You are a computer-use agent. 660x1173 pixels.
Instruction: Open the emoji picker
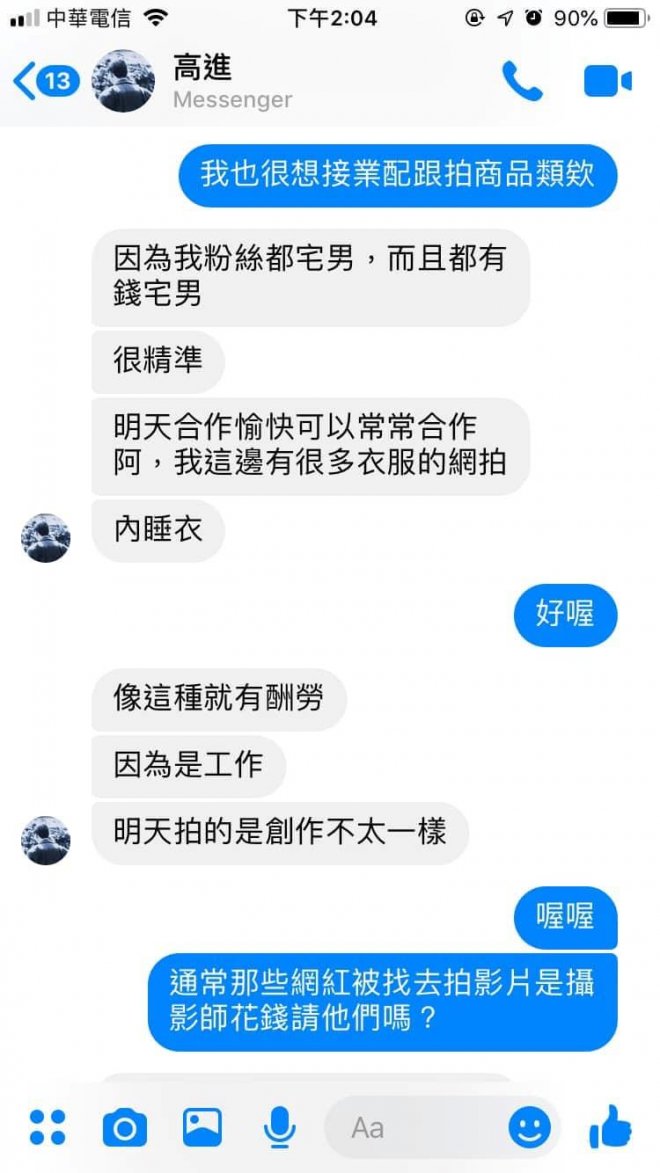point(529,1128)
